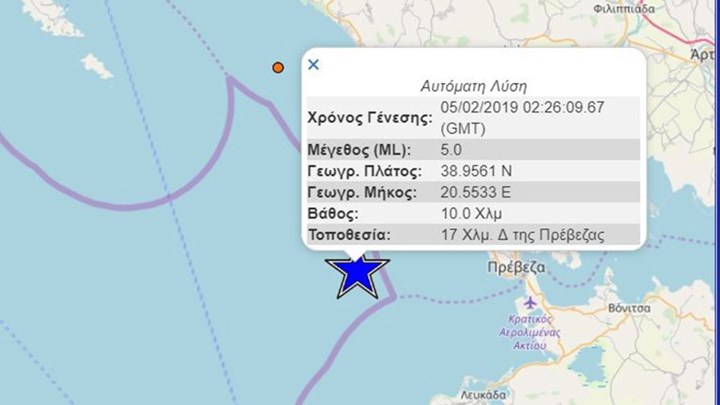Viewport: 720px width, 405px height.
Task: Close the earthquake info popup
Action: click(313, 65)
